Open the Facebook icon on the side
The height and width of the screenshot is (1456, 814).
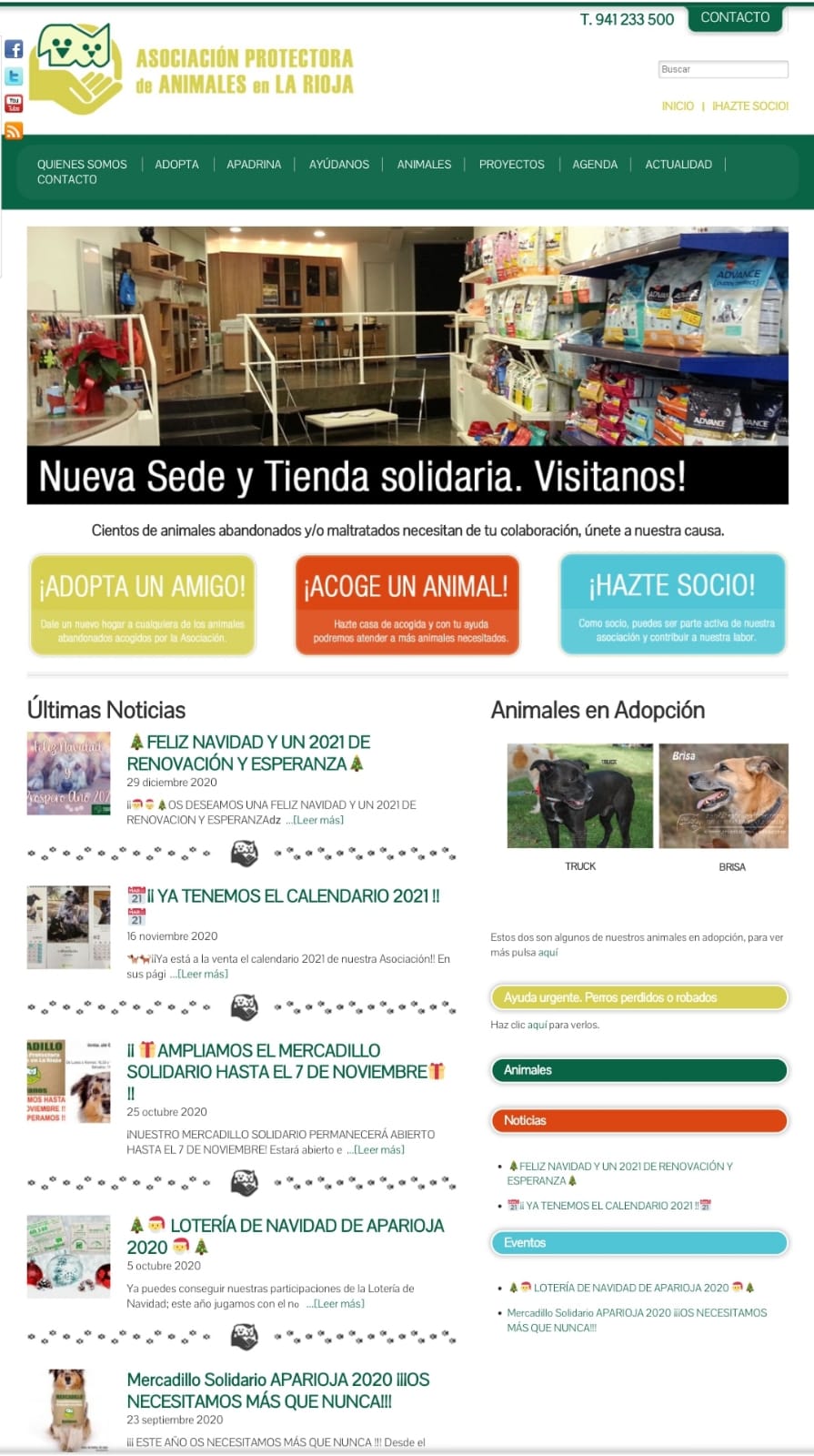[x=14, y=49]
